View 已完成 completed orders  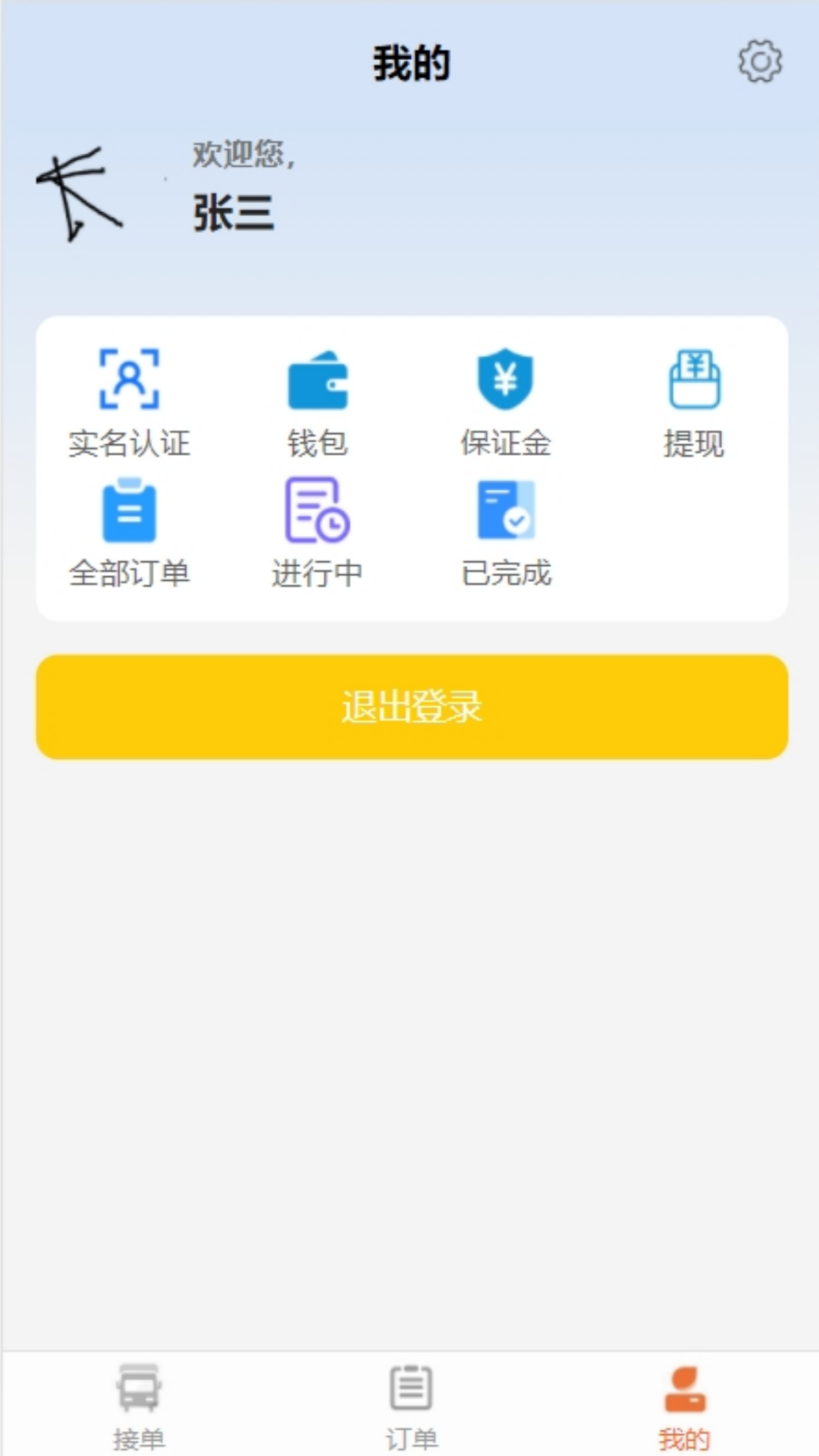point(506,532)
